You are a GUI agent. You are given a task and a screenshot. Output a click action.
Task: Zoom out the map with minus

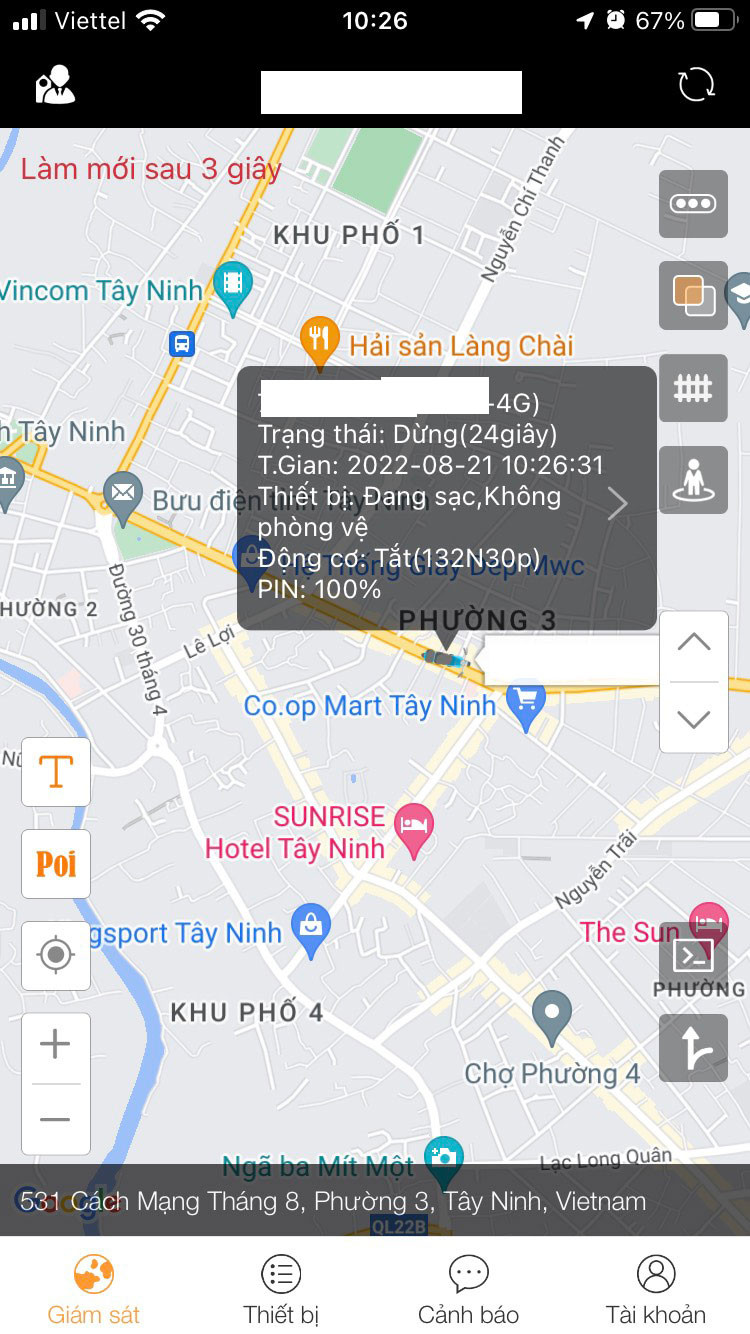point(56,1120)
